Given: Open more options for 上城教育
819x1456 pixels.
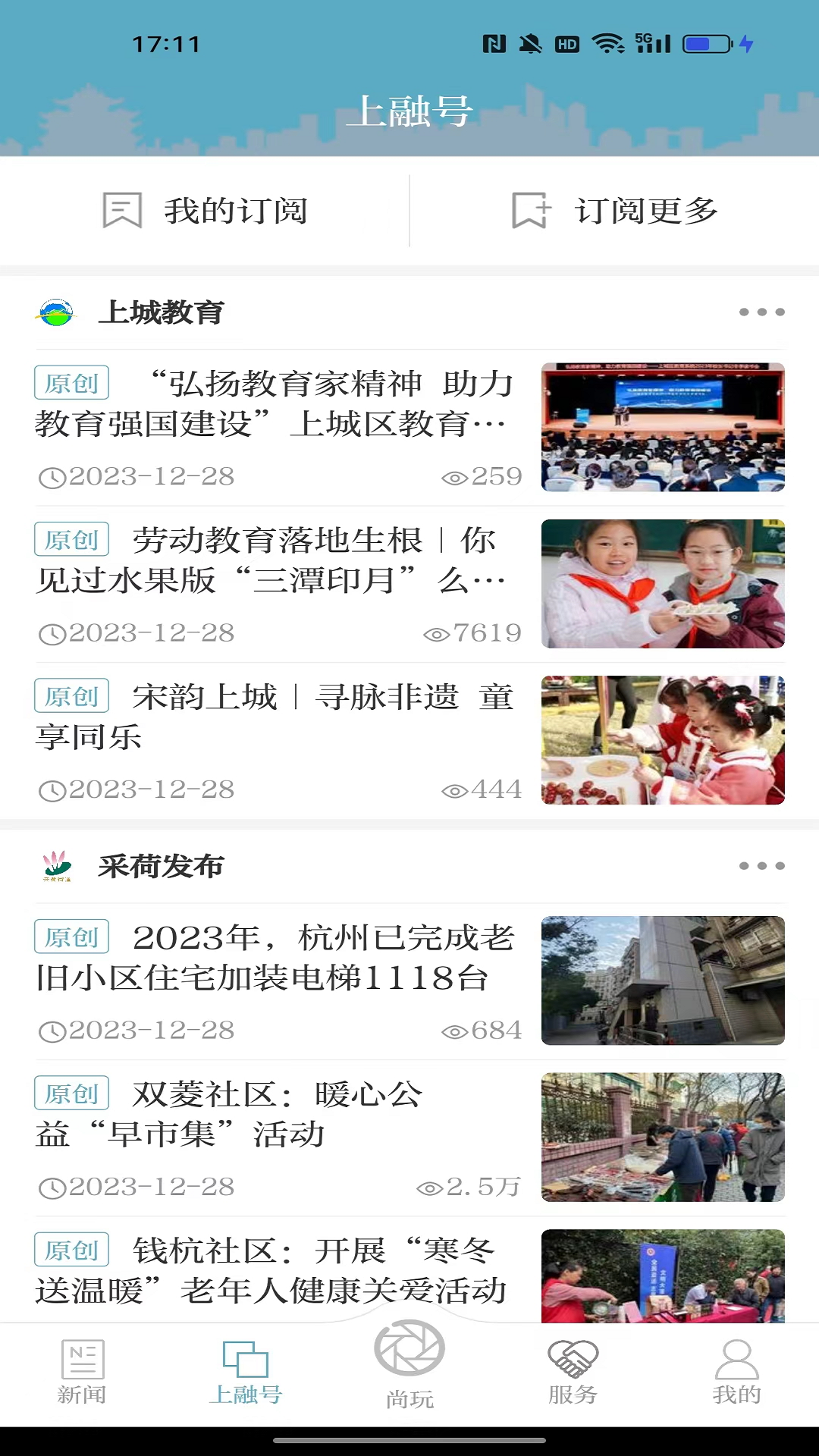Looking at the screenshot, I should [x=761, y=312].
